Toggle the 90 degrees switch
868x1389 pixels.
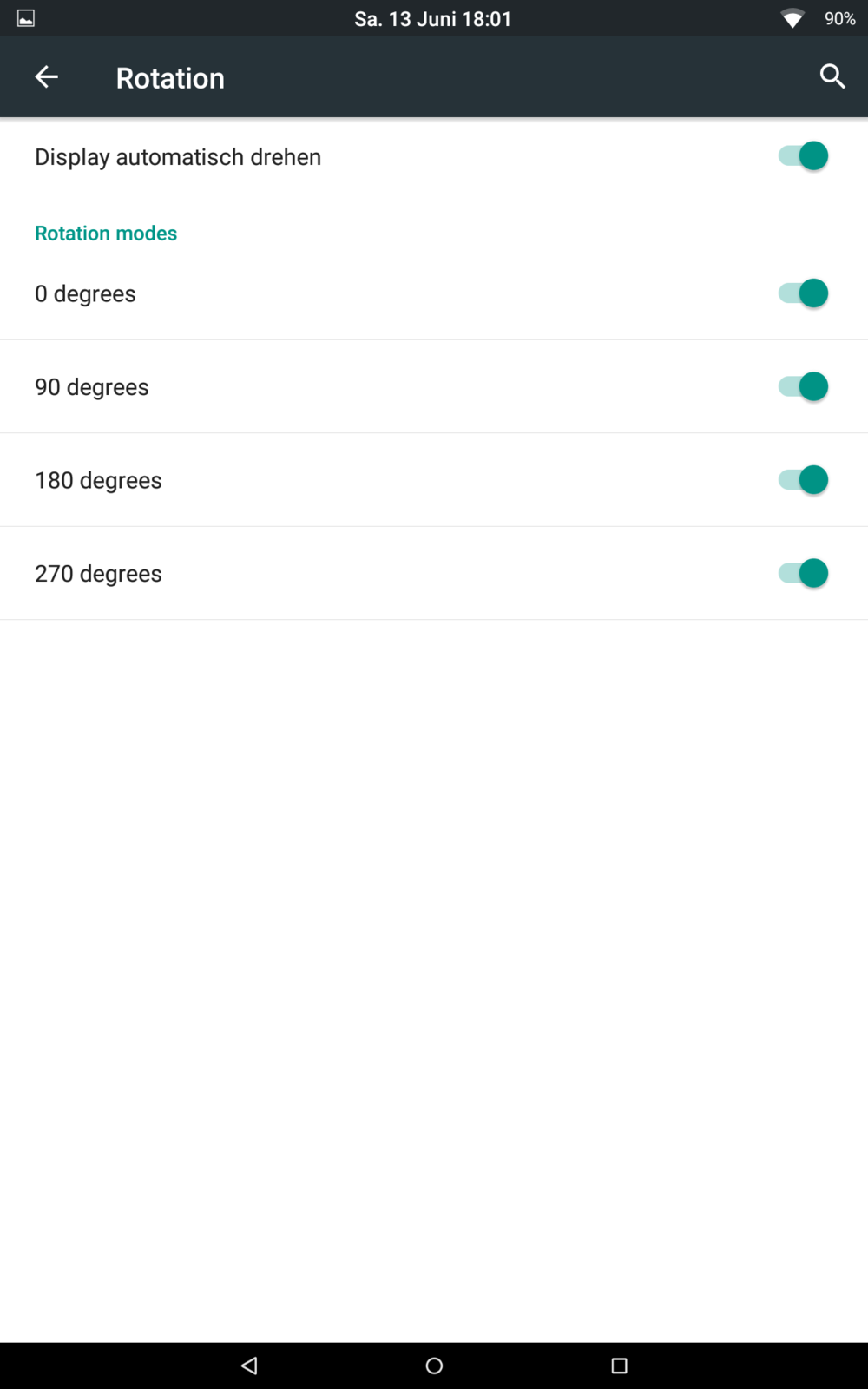tap(803, 386)
